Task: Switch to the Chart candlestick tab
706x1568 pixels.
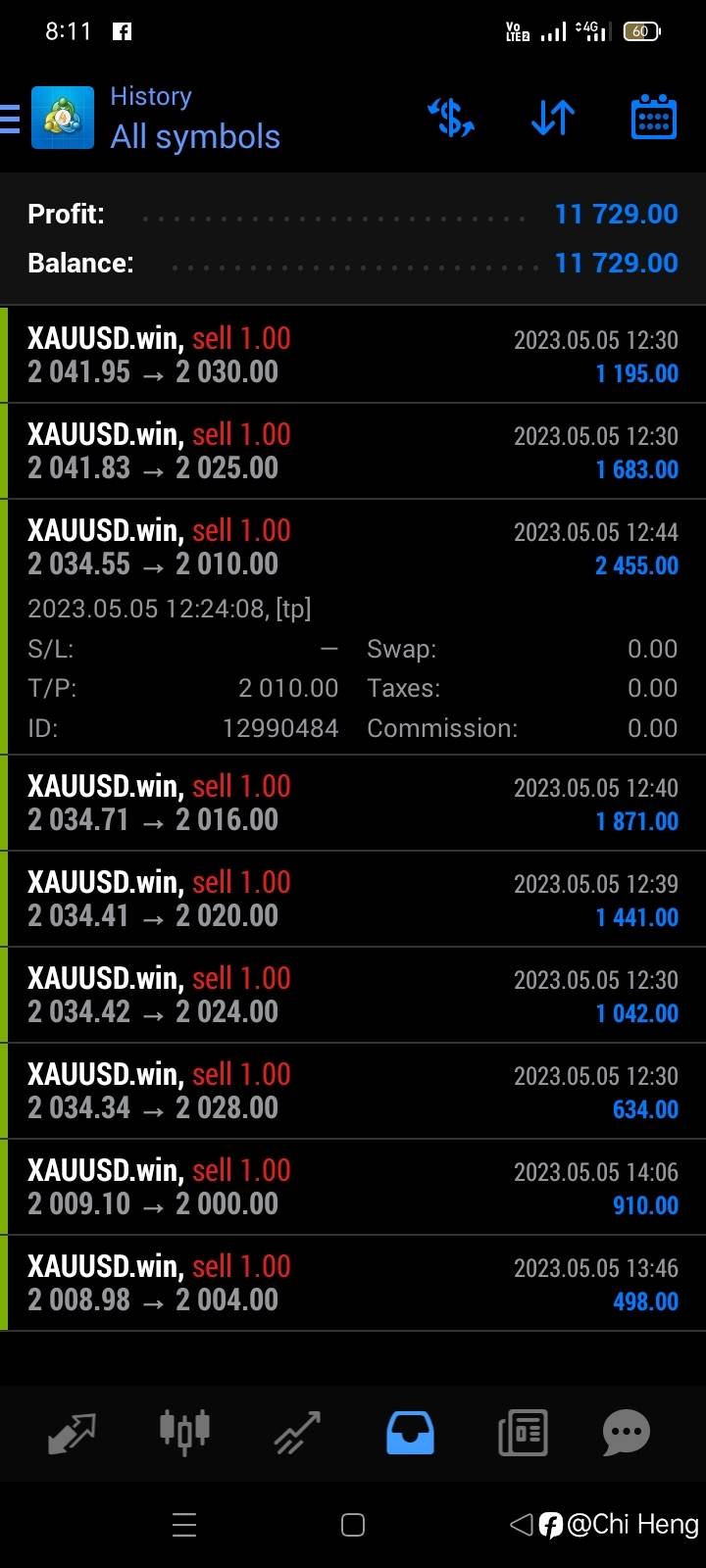Action: pos(184,1433)
